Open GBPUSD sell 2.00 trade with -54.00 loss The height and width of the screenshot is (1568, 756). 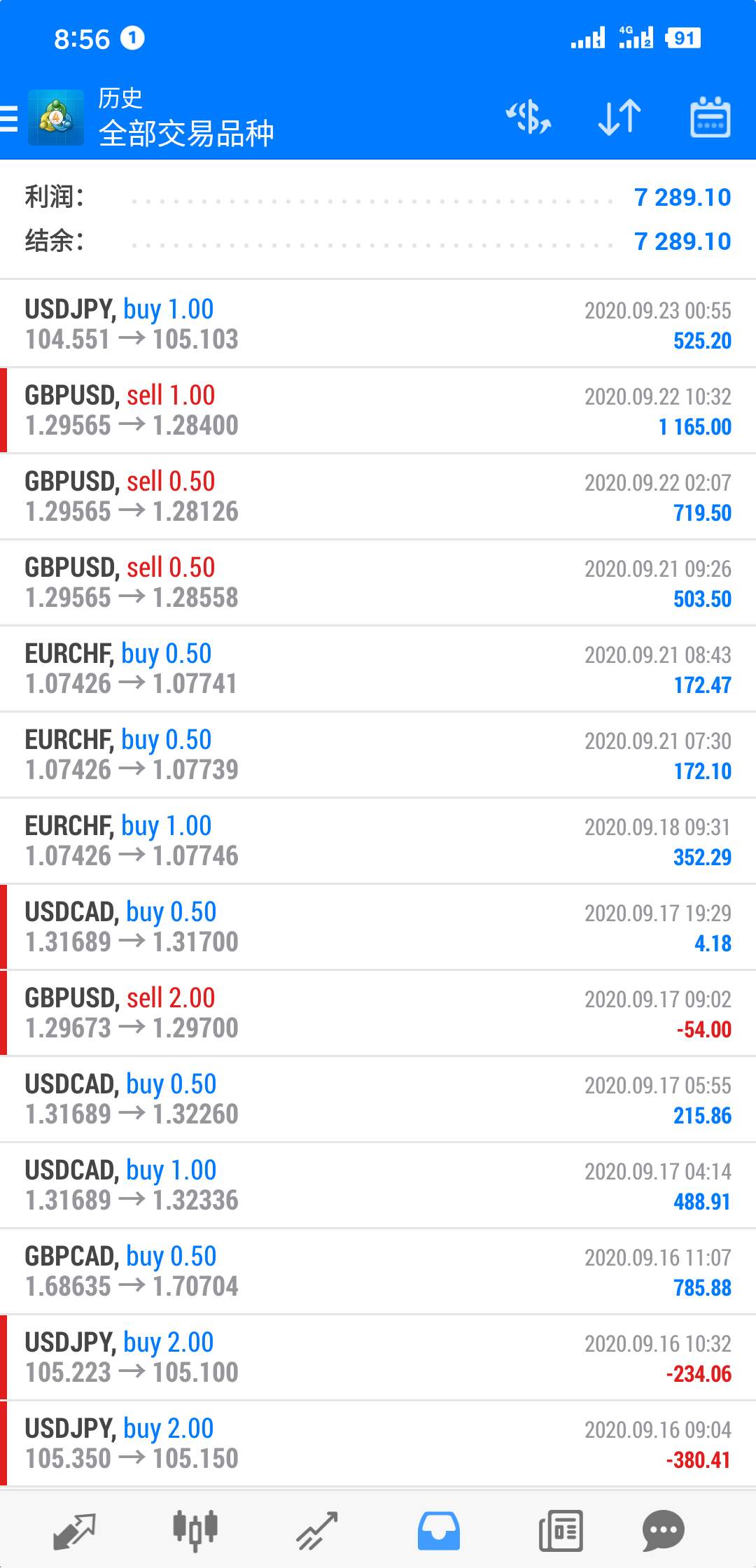(378, 1013)
